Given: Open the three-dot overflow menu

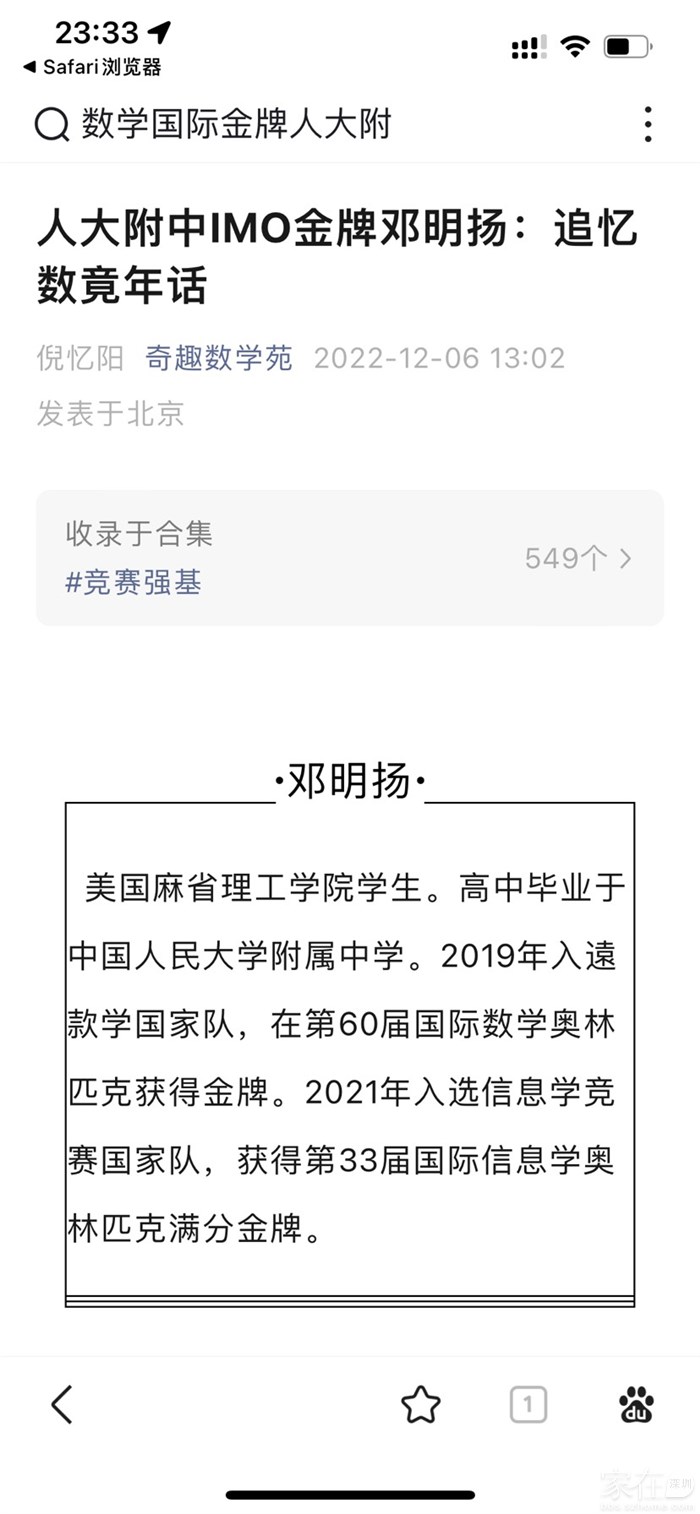Looking at the screenshot, I should click(x=648, y=124).
